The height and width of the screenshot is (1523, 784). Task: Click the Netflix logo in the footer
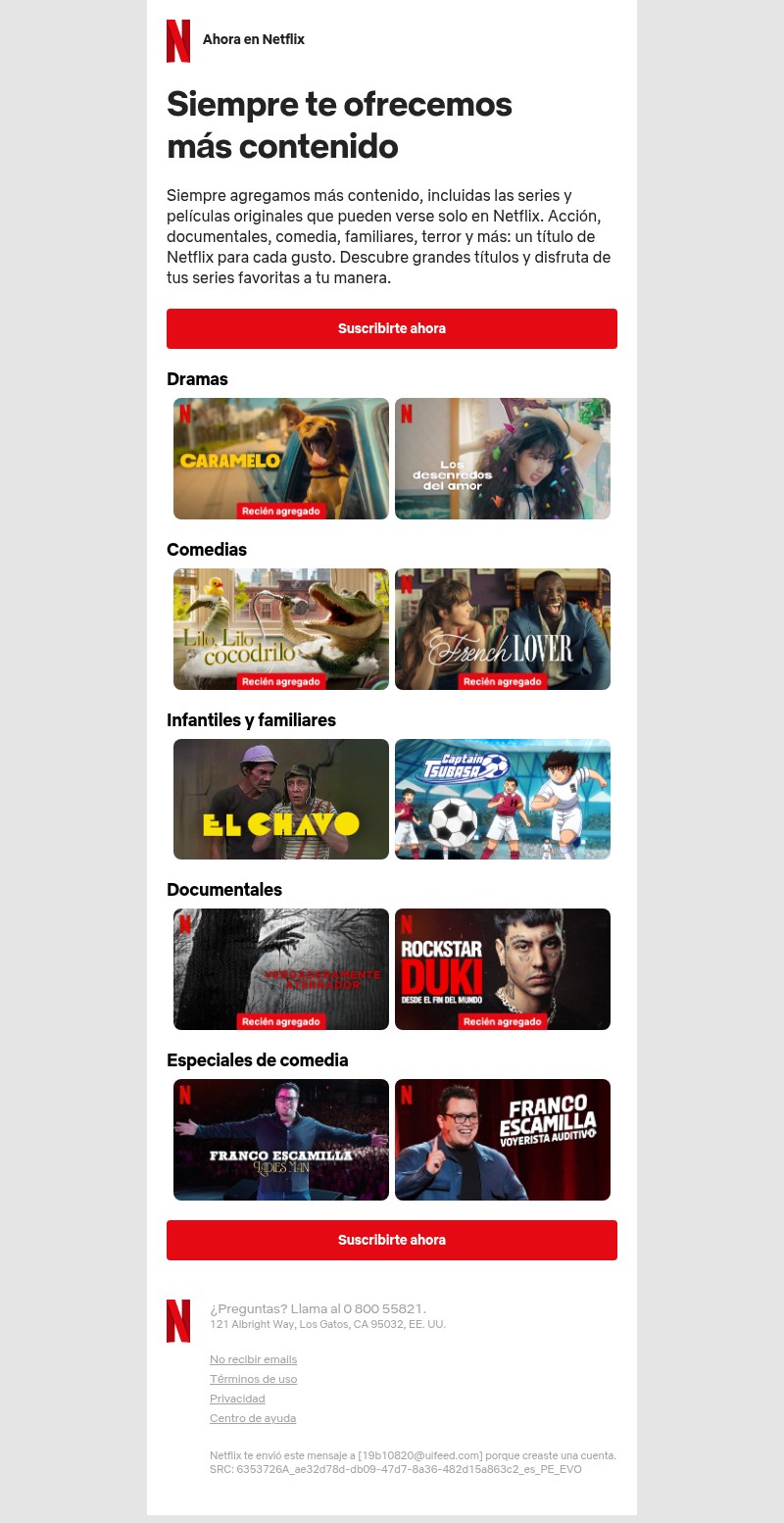(x=178, y=1320)
